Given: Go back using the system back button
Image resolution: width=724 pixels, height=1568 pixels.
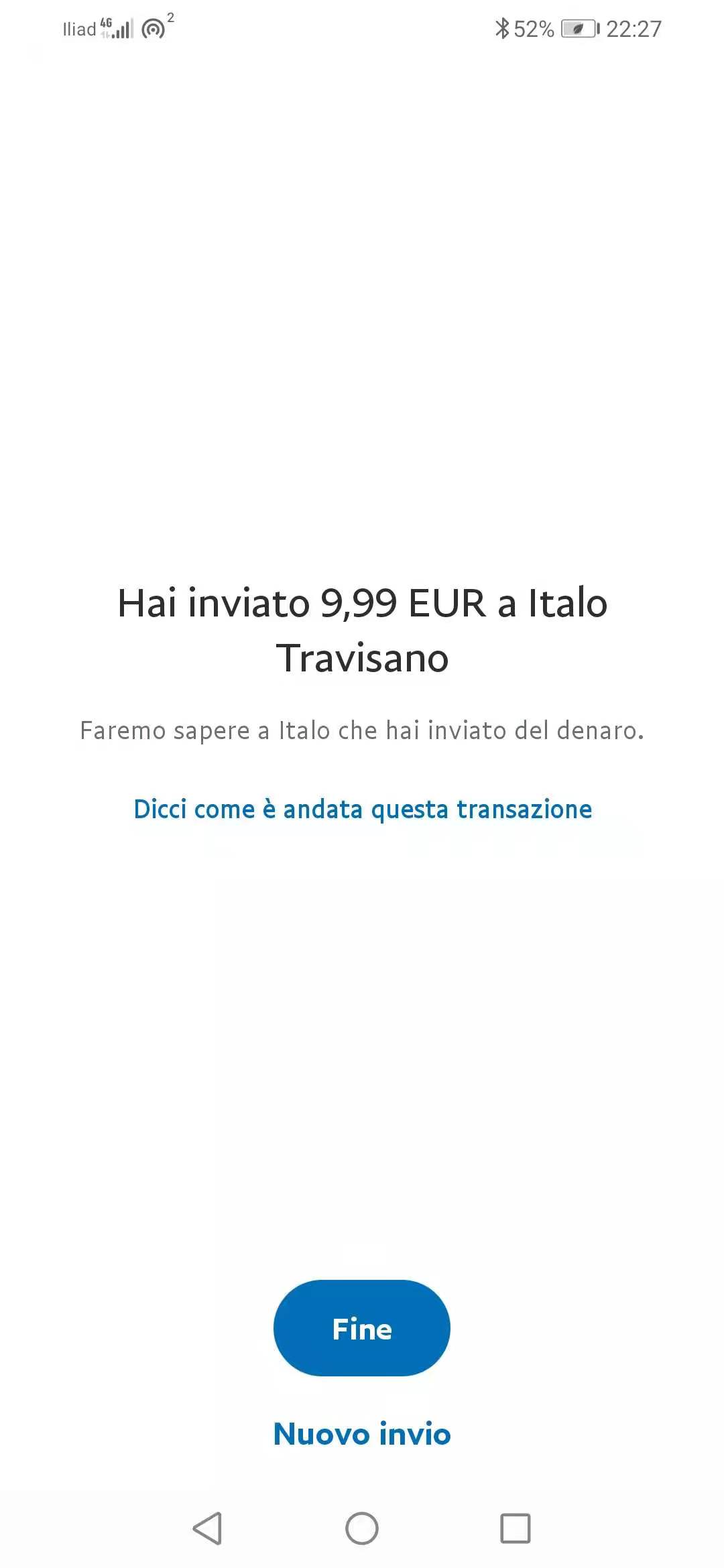Looking at the screenshot, I should [207, 1528].
